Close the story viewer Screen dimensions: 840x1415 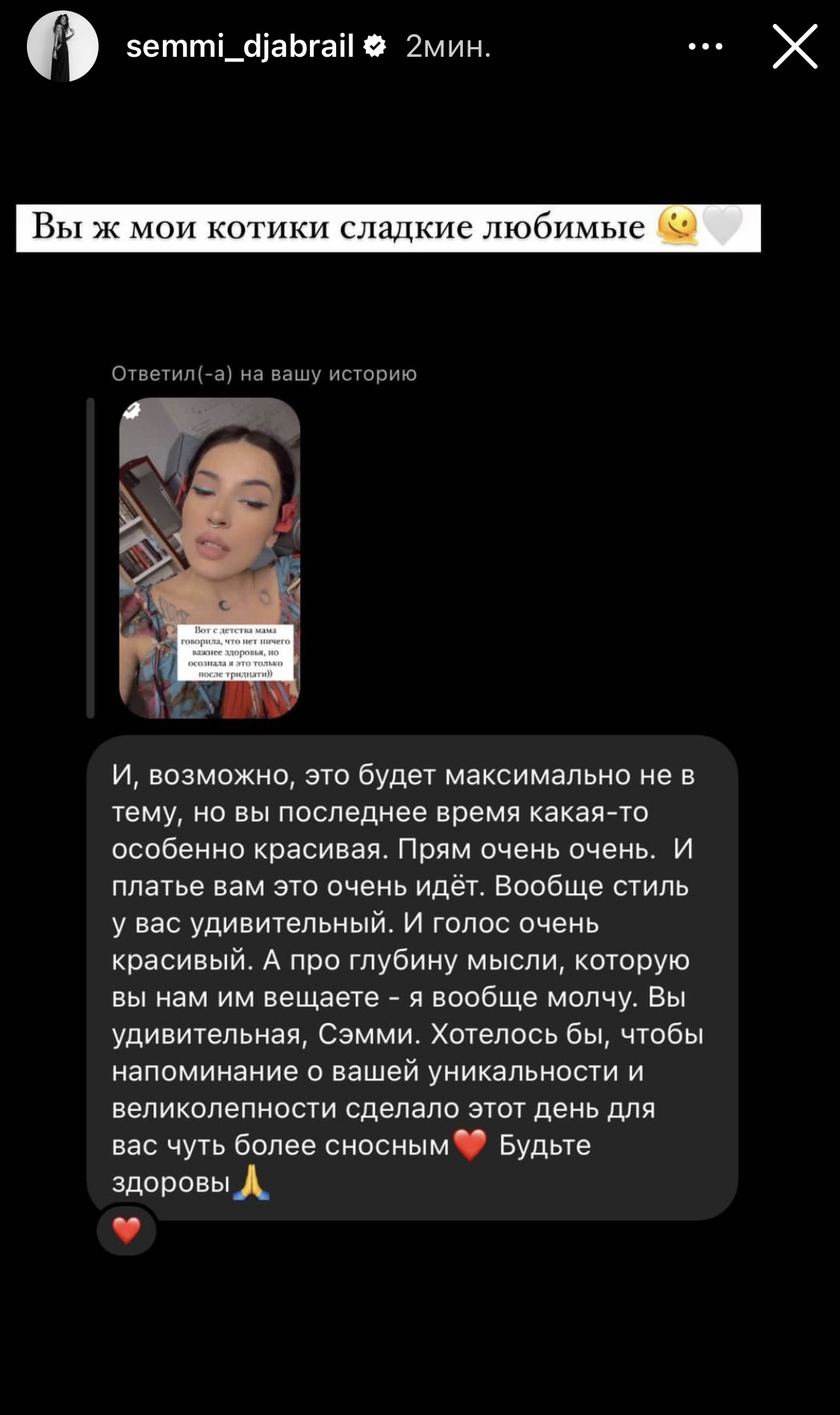coord(794,46)
